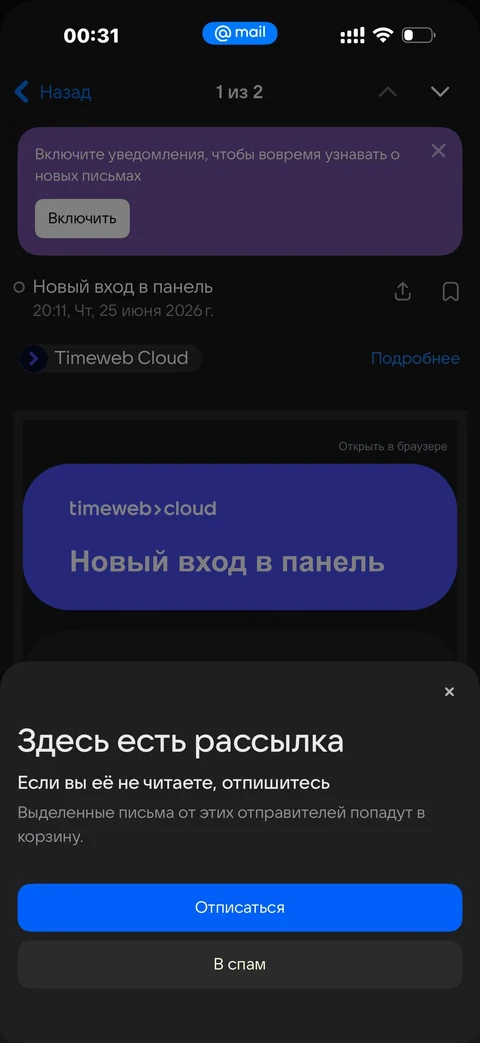Mark the newsletter via В спам button
The width and height of the screenshot is (480, 1043).
(x=239, y=965)
